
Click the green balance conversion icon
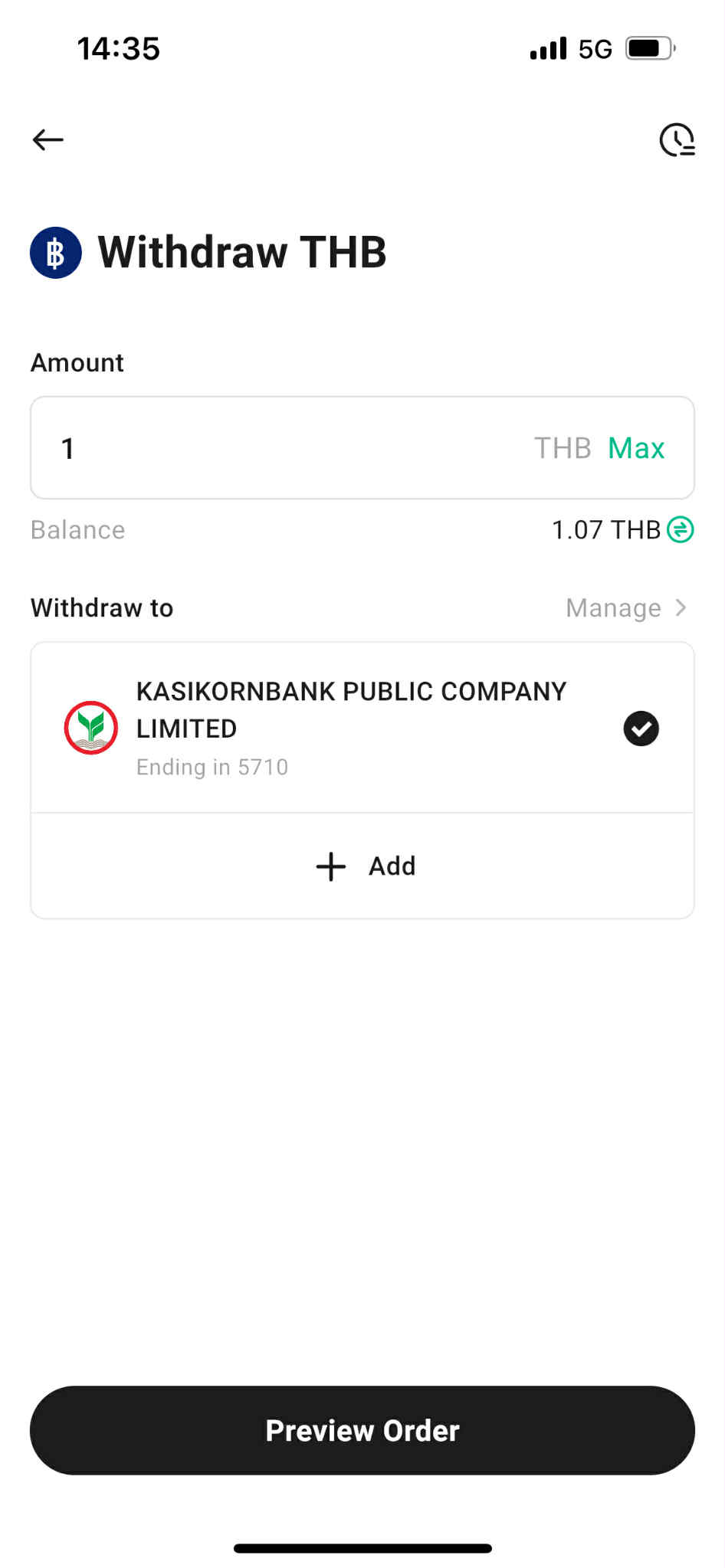[x=681, y=529]
